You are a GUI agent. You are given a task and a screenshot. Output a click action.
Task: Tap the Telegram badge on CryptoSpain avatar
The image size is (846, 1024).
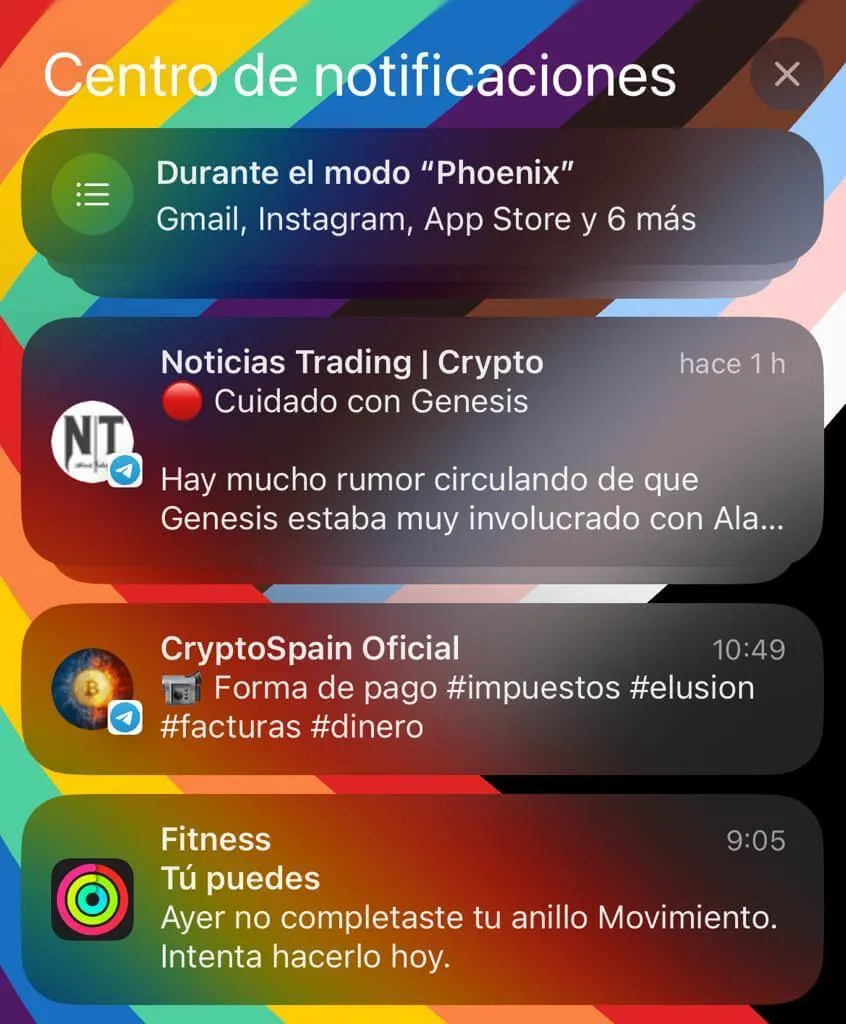click(124, 718)
